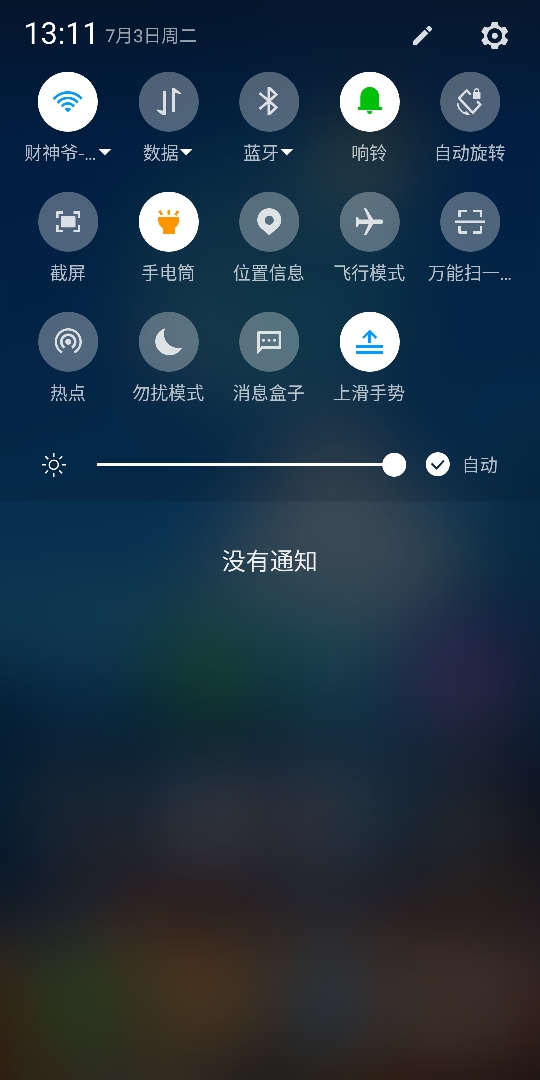Enable location info (位置信息)
This screenshot has width=540, height=1080.
tap(269, 222)
